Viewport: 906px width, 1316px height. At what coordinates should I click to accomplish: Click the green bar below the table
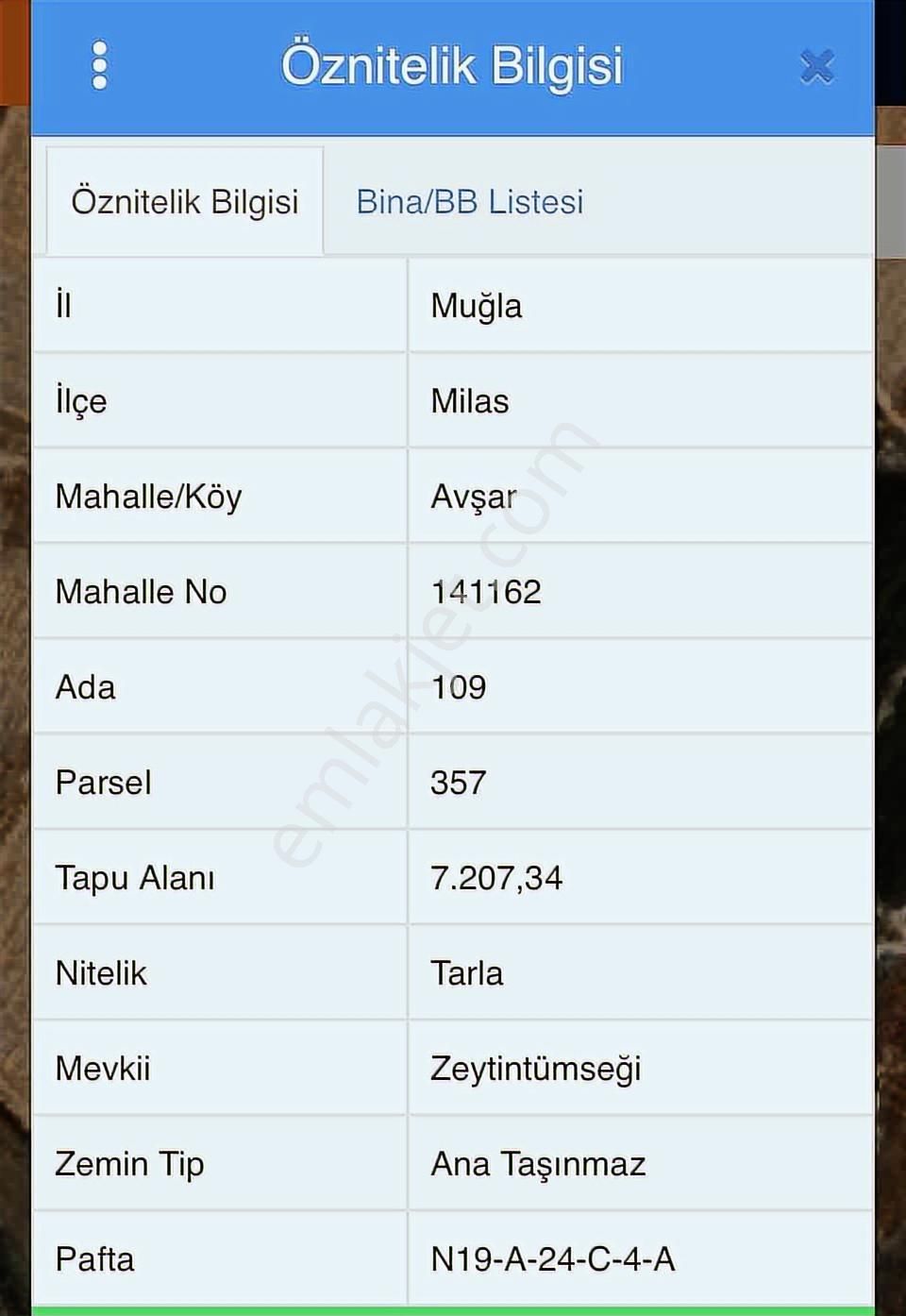[x=453, y=1310]
